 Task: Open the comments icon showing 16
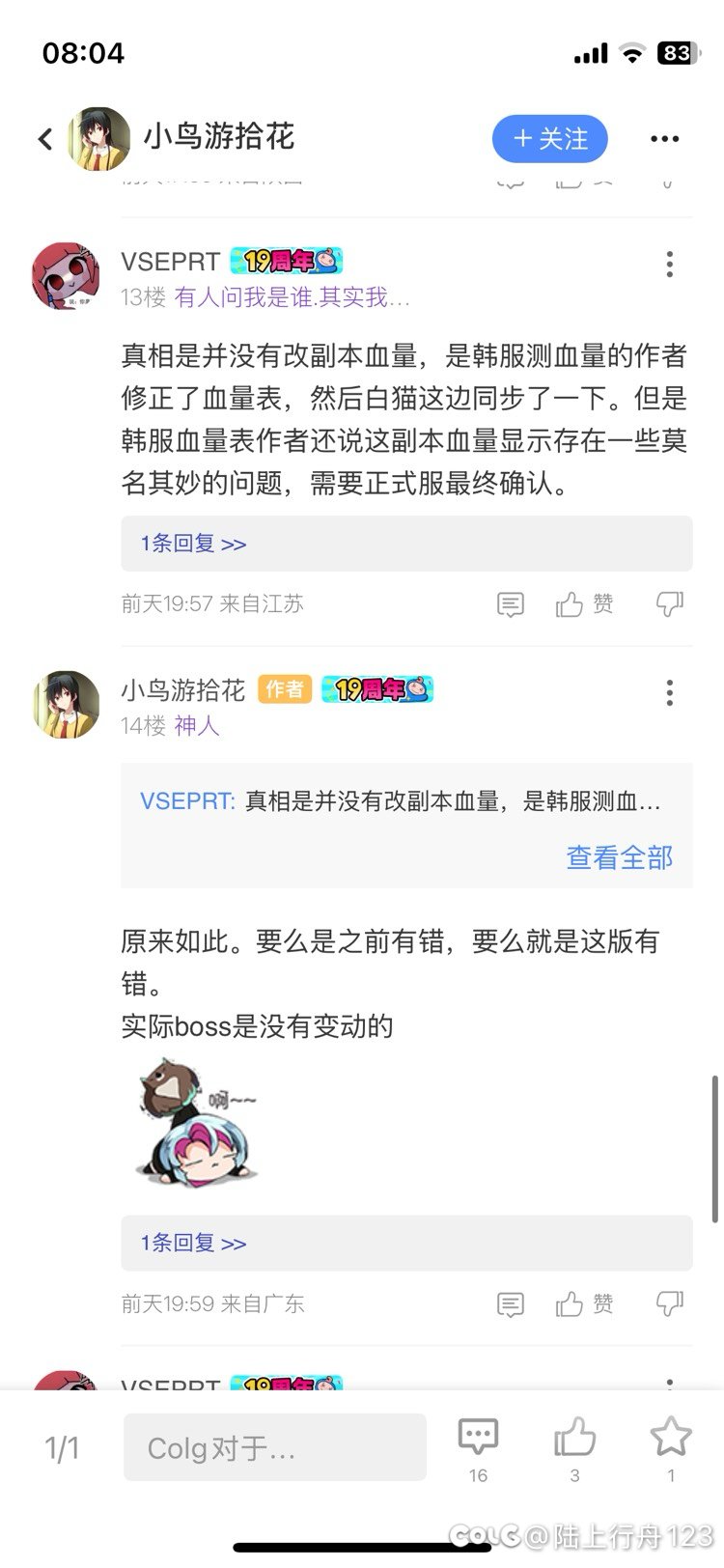click(478, 1448)
